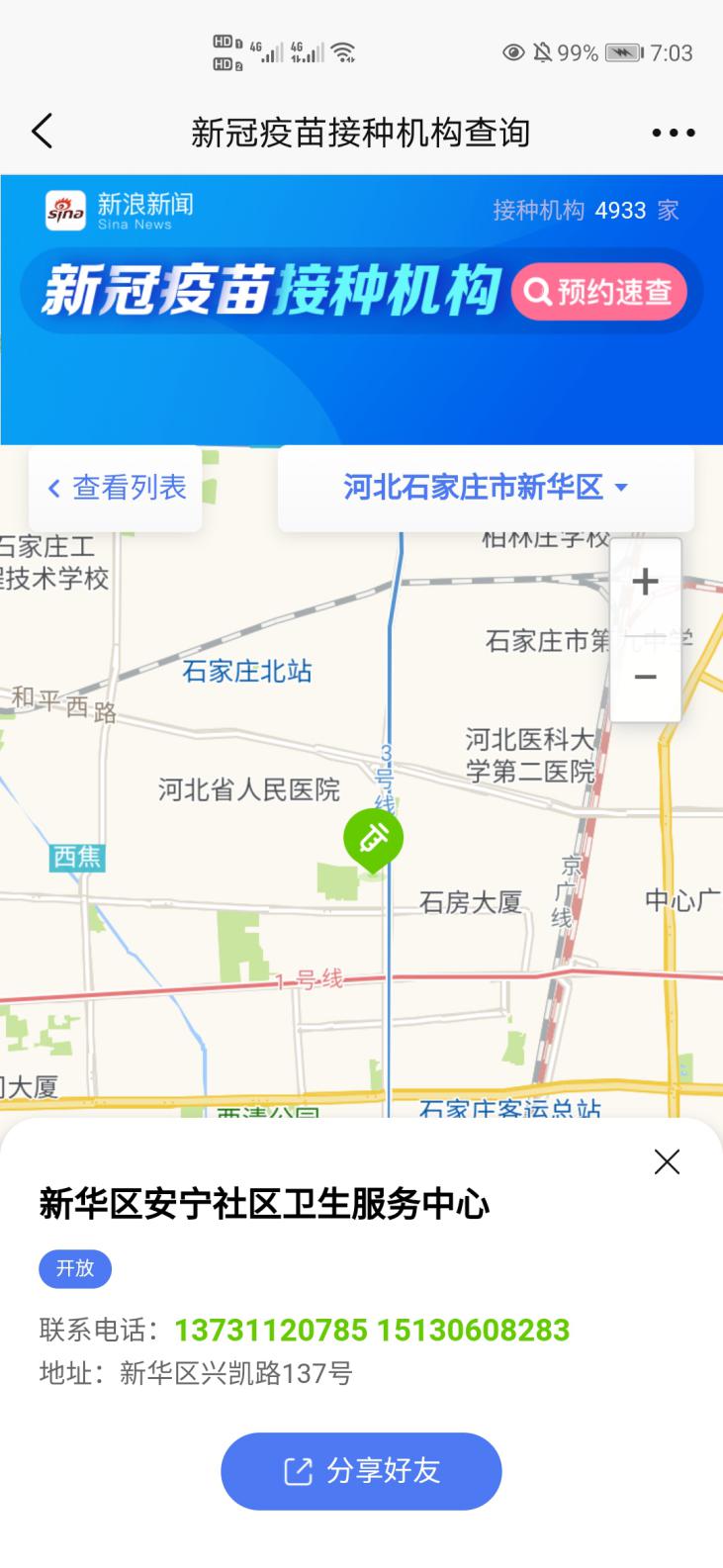Open the three-dot more options menu

[674, 133]
